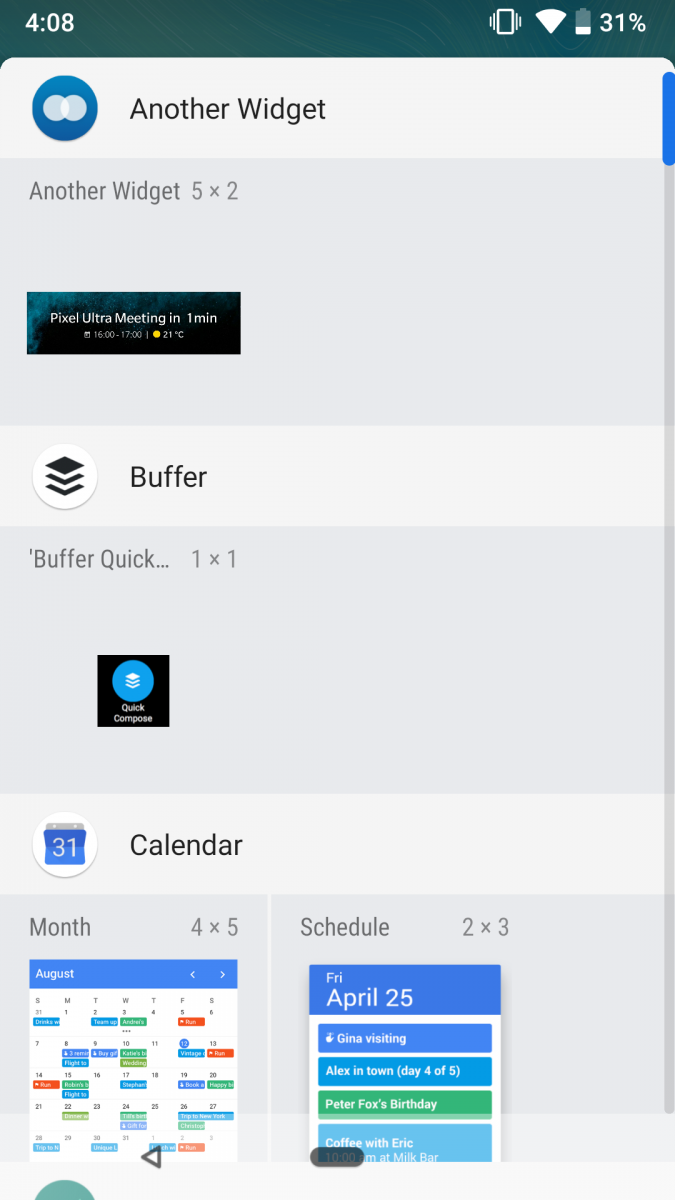Screen dimensions: 675x1200
Task: Select the Another Widget 5 × 2 preview
Action: (x=133, y=323)
